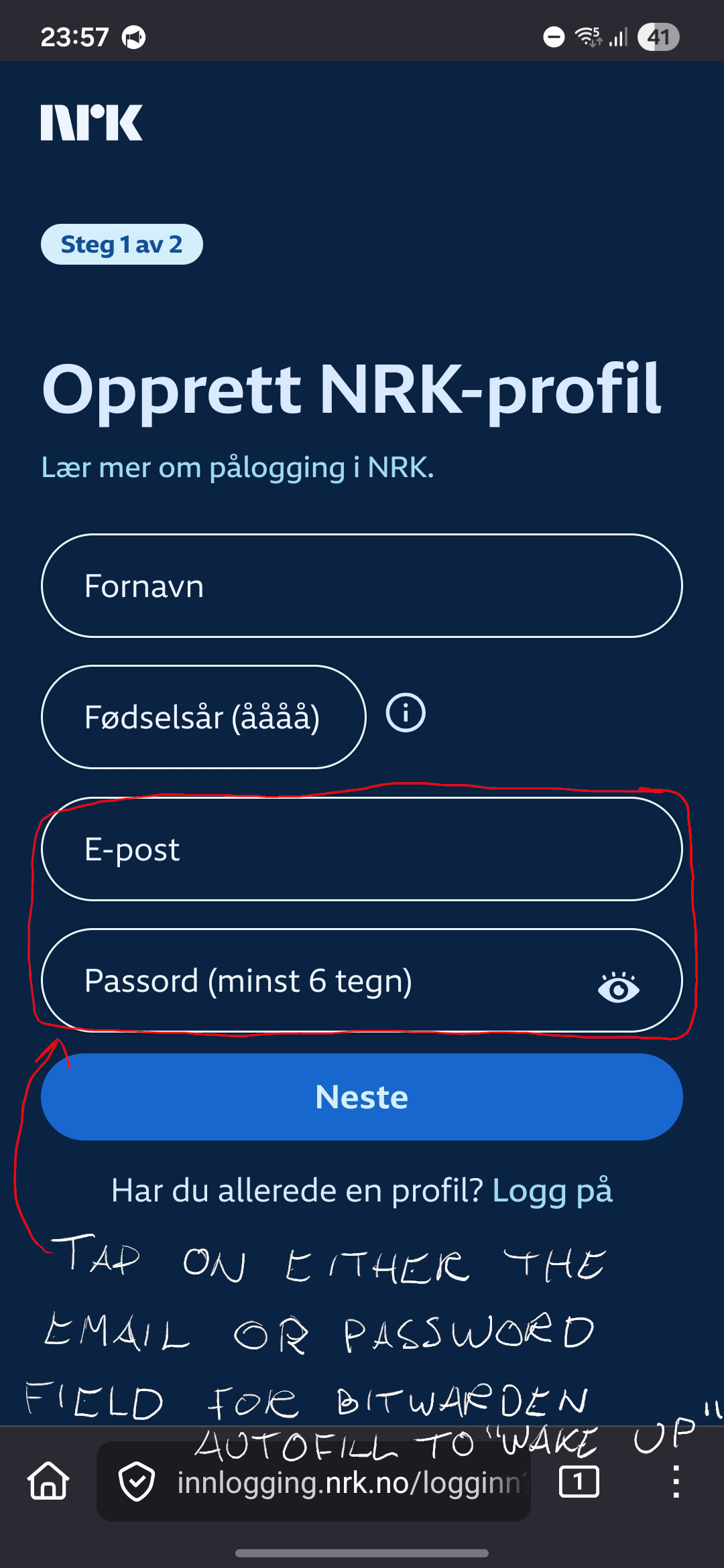Open Lær mer om pålogging i NRK

pos(238,467)
